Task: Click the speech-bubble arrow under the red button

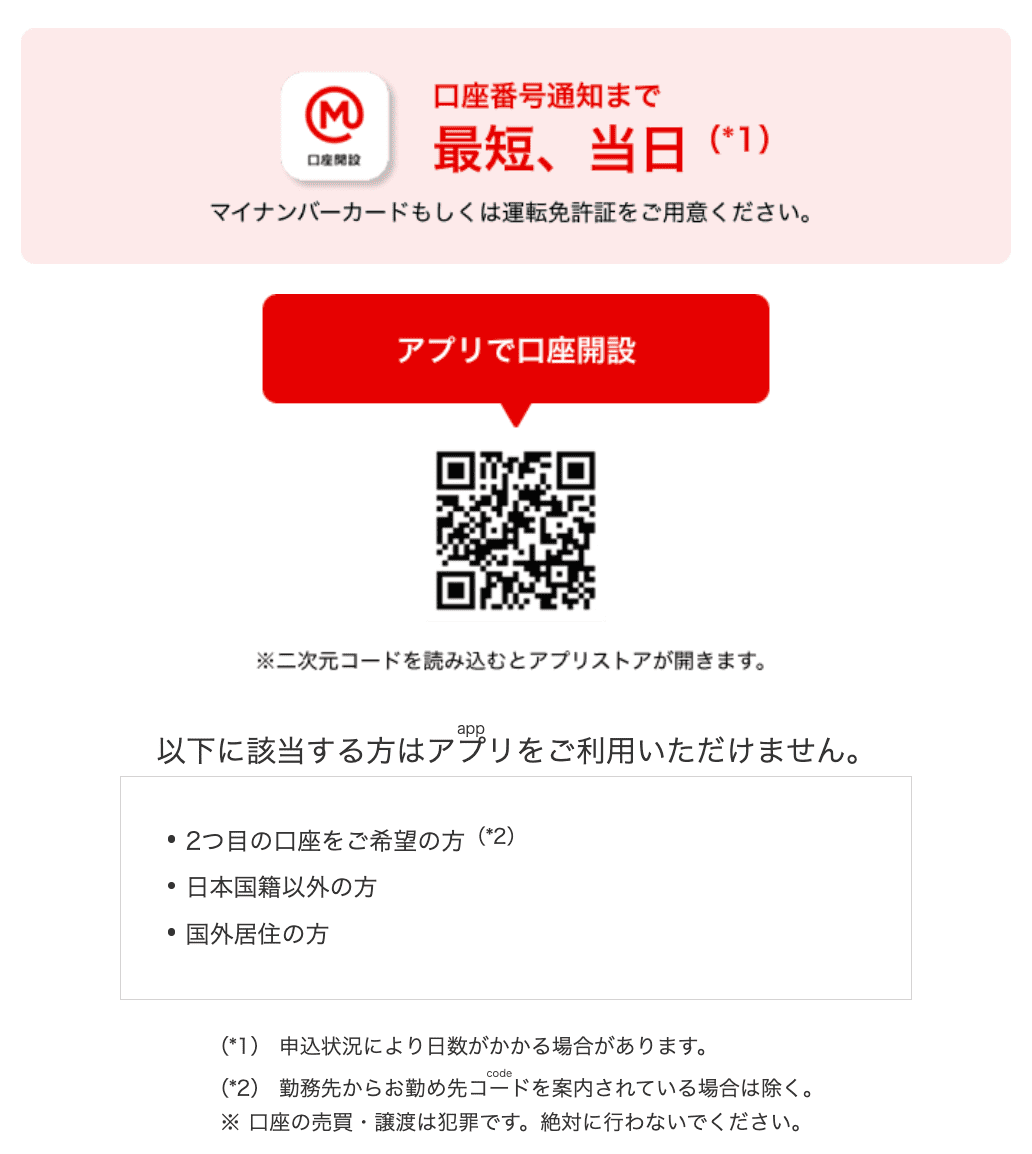Action: (516, 413)
